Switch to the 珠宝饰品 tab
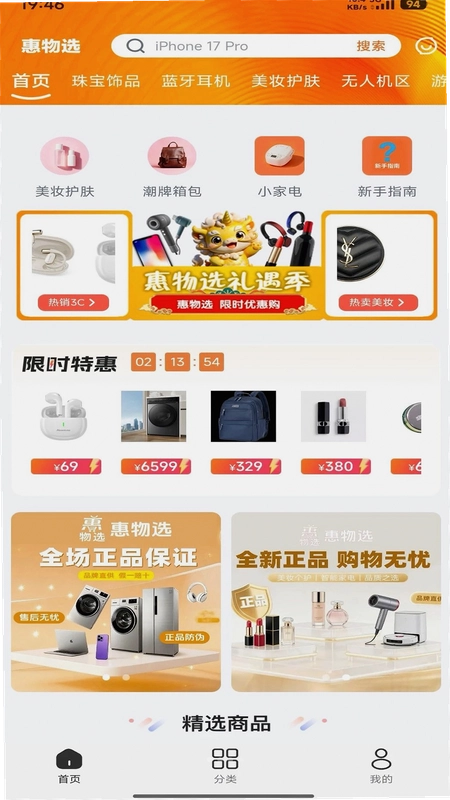This screenshot has height=800, width=450. point(106,81)
